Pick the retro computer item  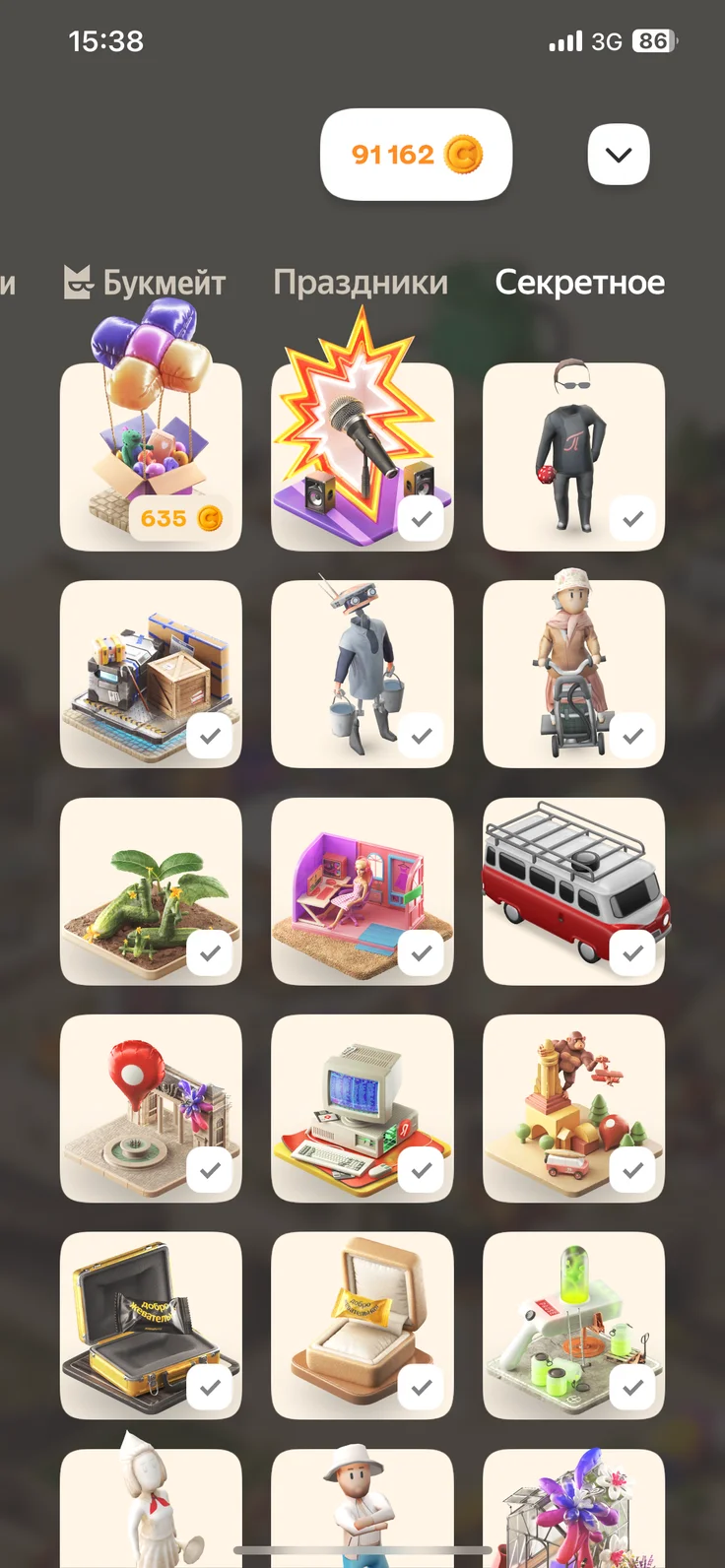(x=362, y=1108)
